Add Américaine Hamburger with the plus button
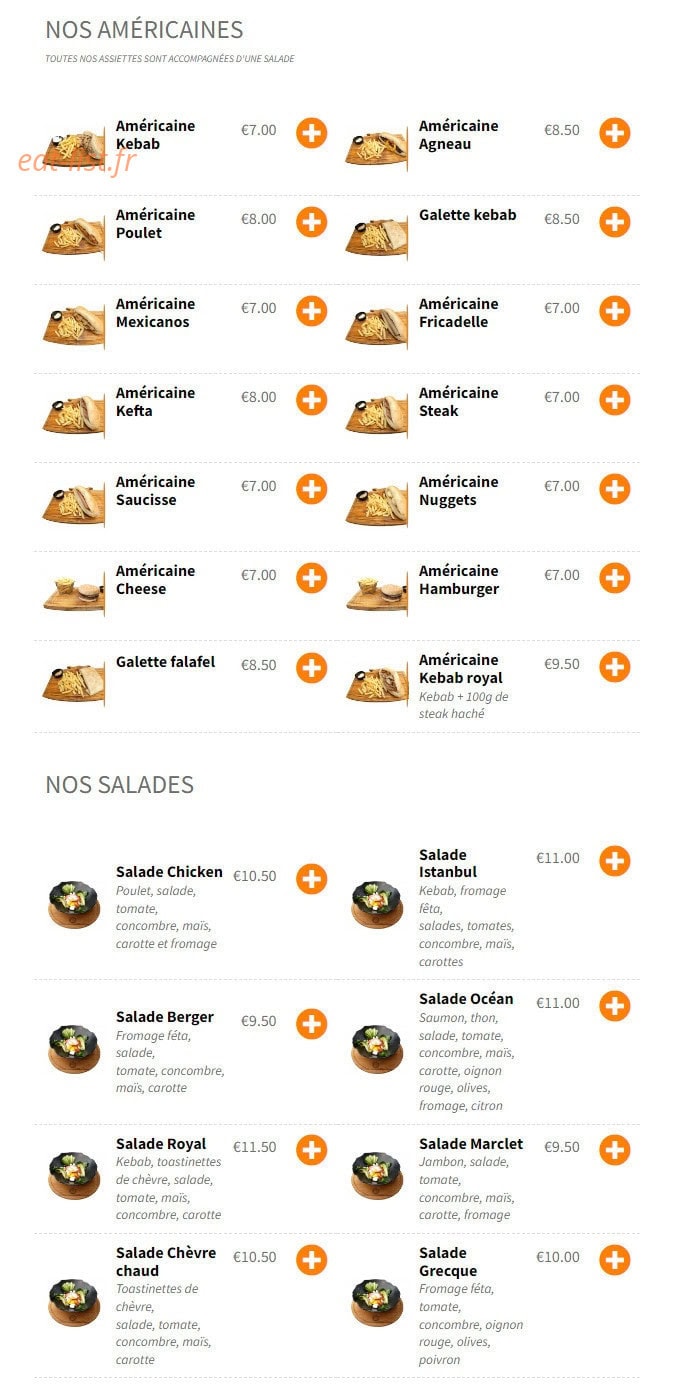 click(x=614, y=577)
